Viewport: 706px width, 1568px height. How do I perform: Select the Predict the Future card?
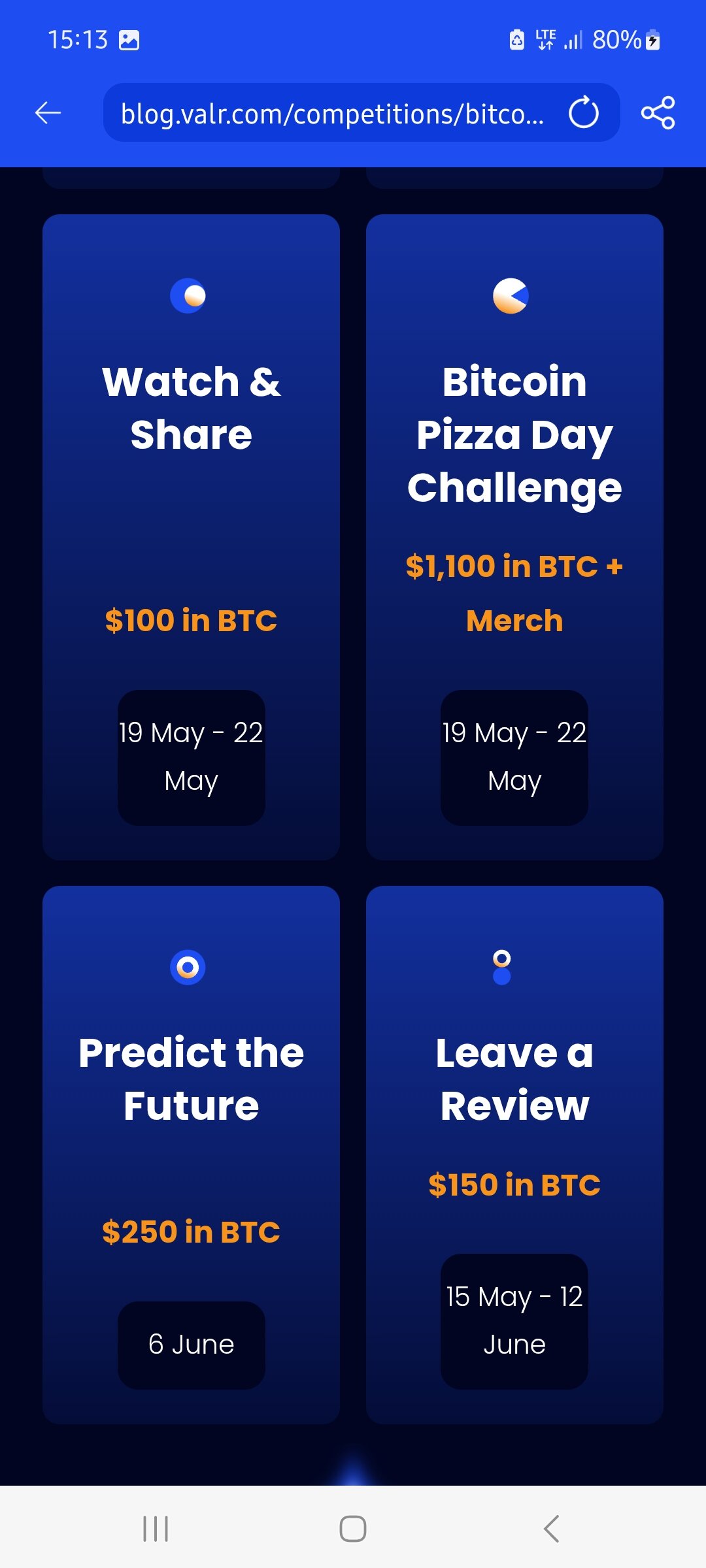click(x=191, y=1154)
